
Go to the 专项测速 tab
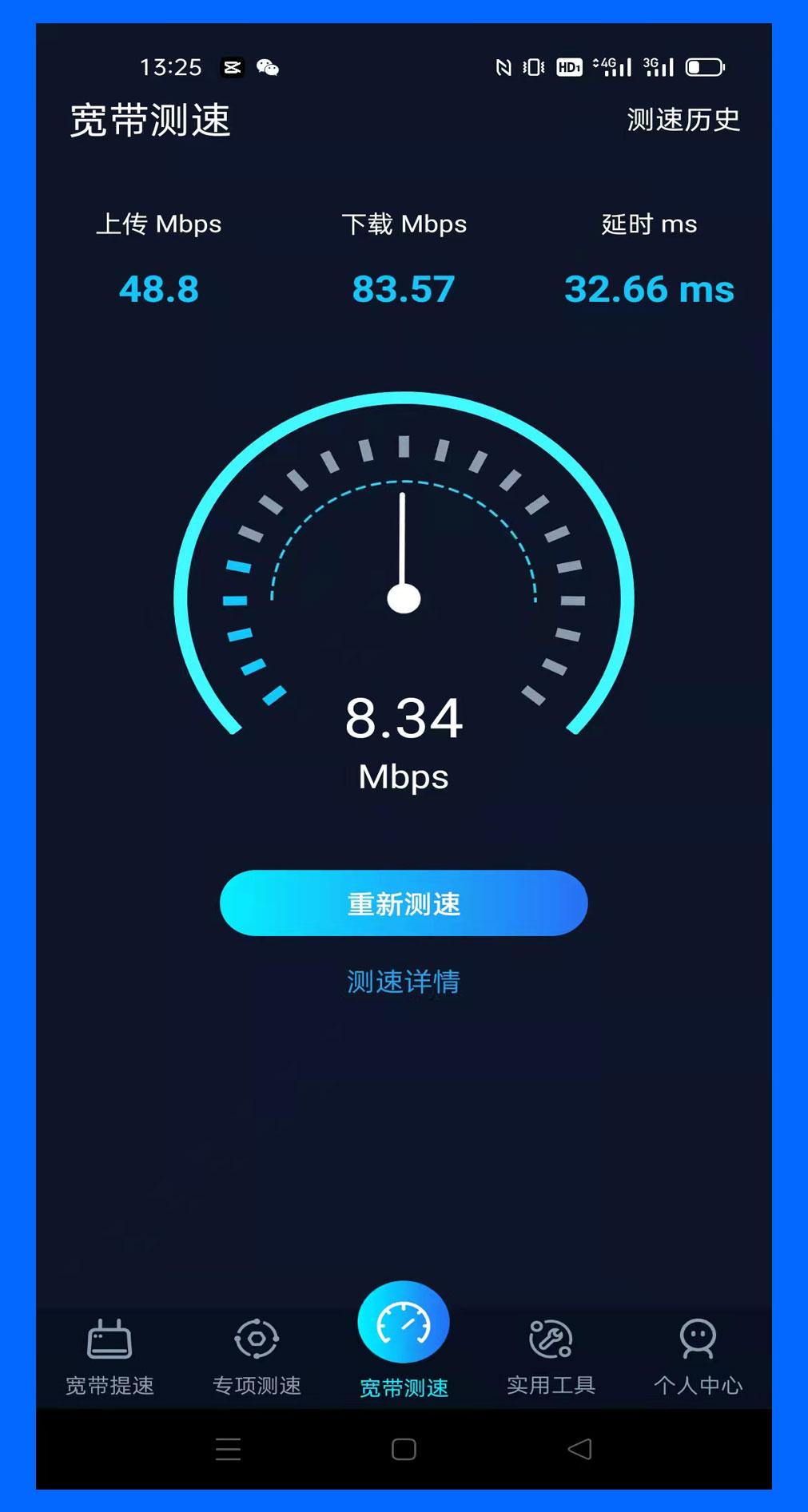[257, 1356]
